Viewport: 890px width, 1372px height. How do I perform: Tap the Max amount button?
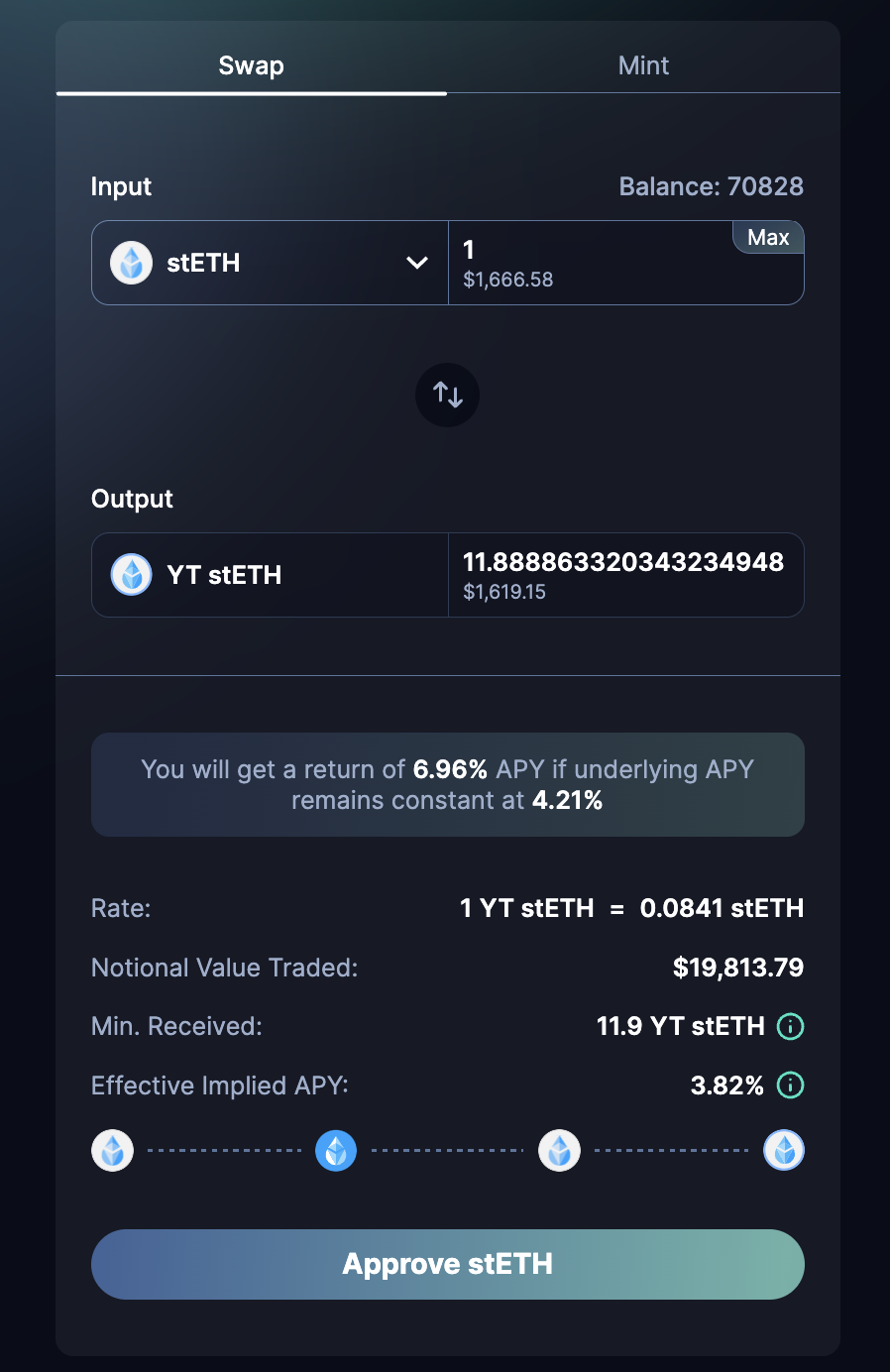pyautogui.click(x=768, y=238)
